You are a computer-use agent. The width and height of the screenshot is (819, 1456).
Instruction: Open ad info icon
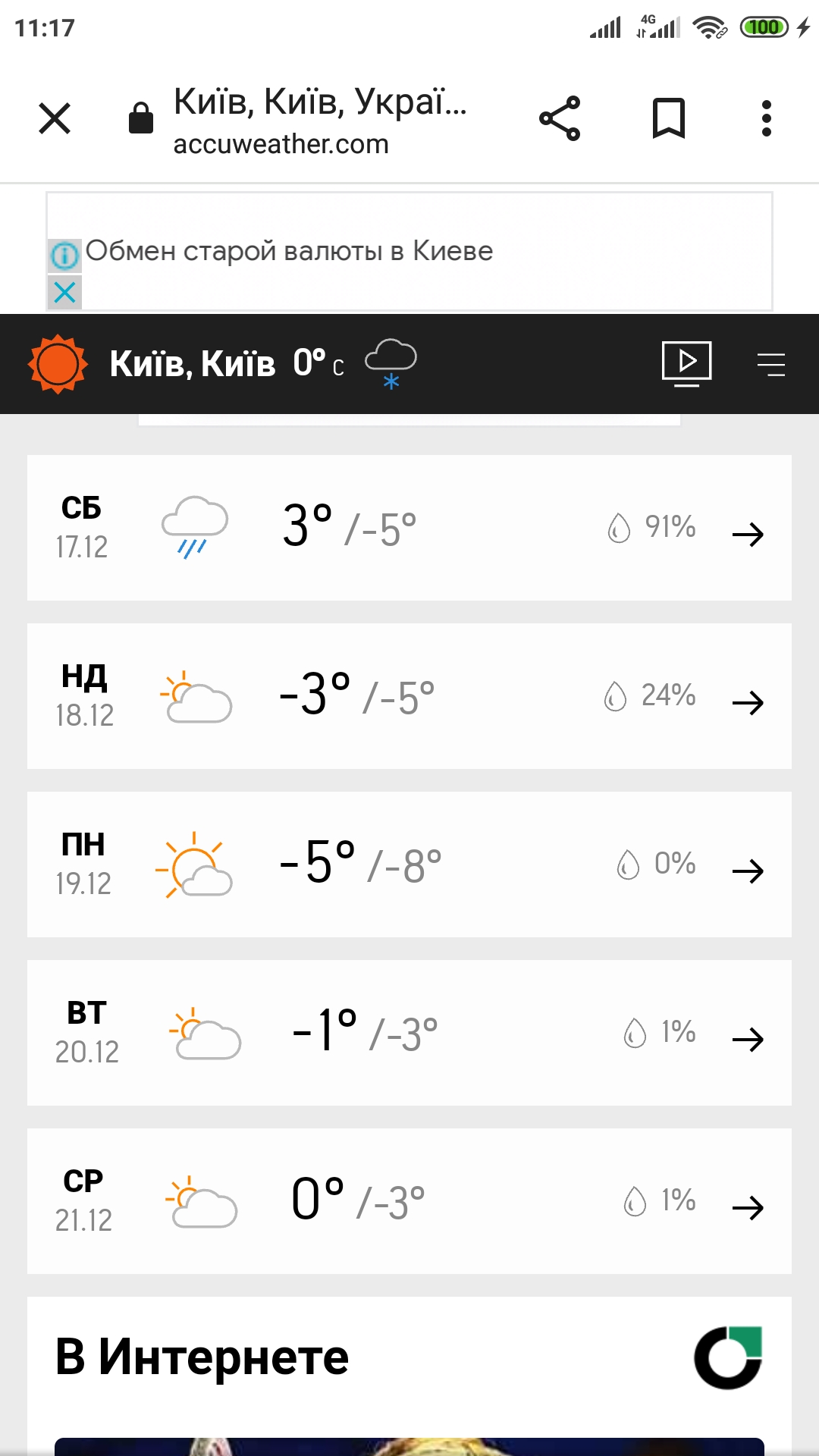(64, 255)
